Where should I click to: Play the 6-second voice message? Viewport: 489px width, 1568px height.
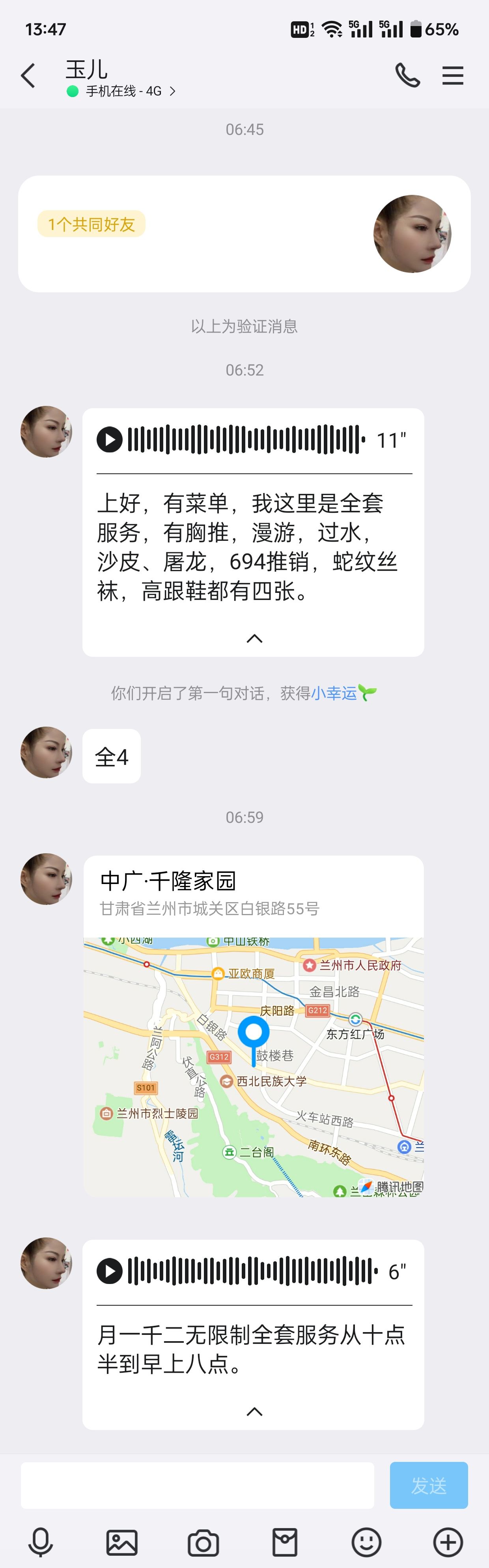coord(110,1271)
